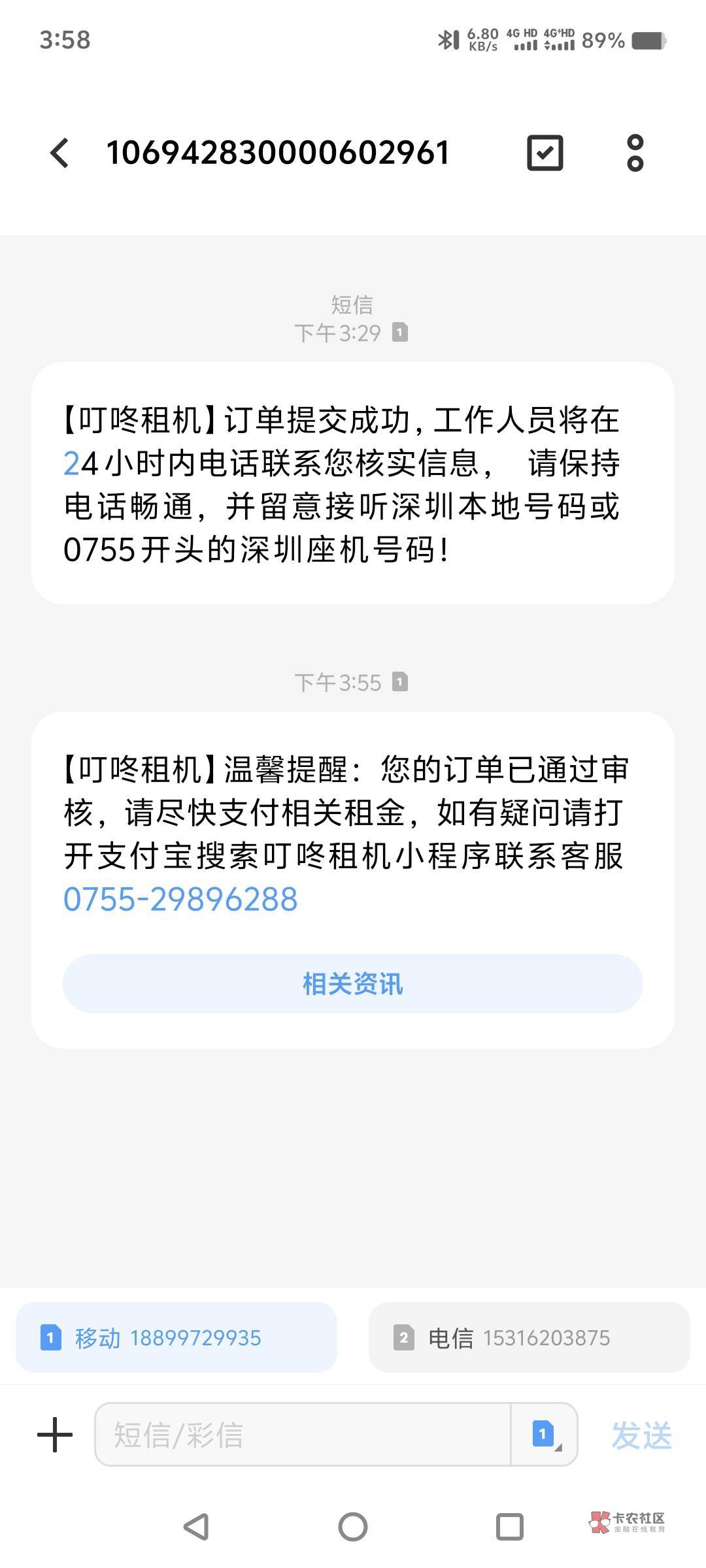Image resolution: width=706 pixels, height=1568 pixels.
Task: Go back using the top-left arrow
Action: [59, 154]
